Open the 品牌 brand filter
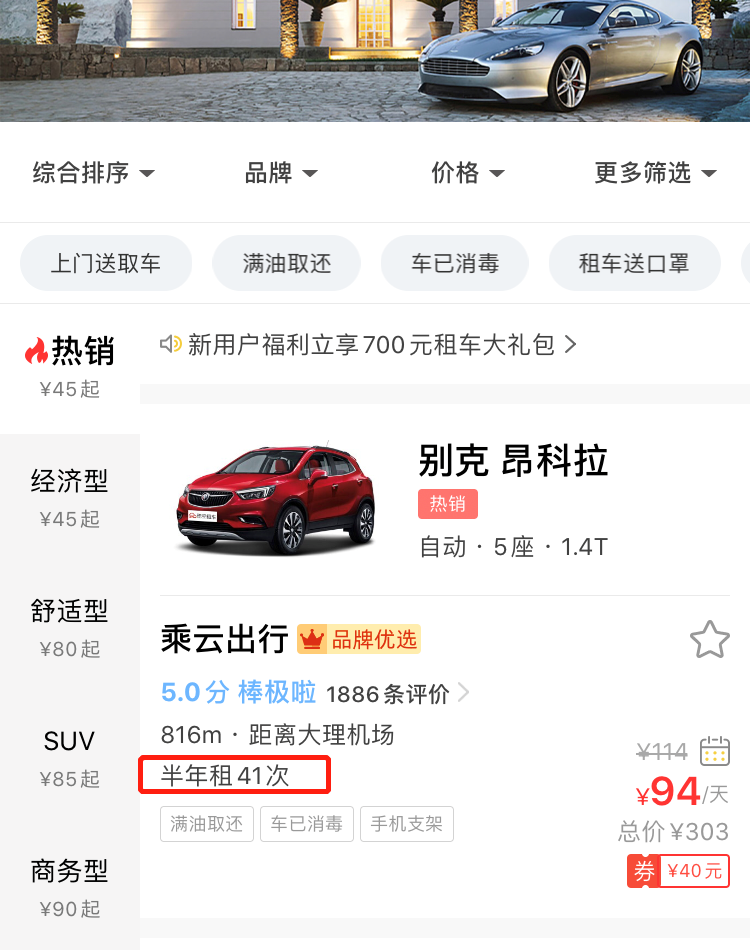750x950 pixels. 280,173
